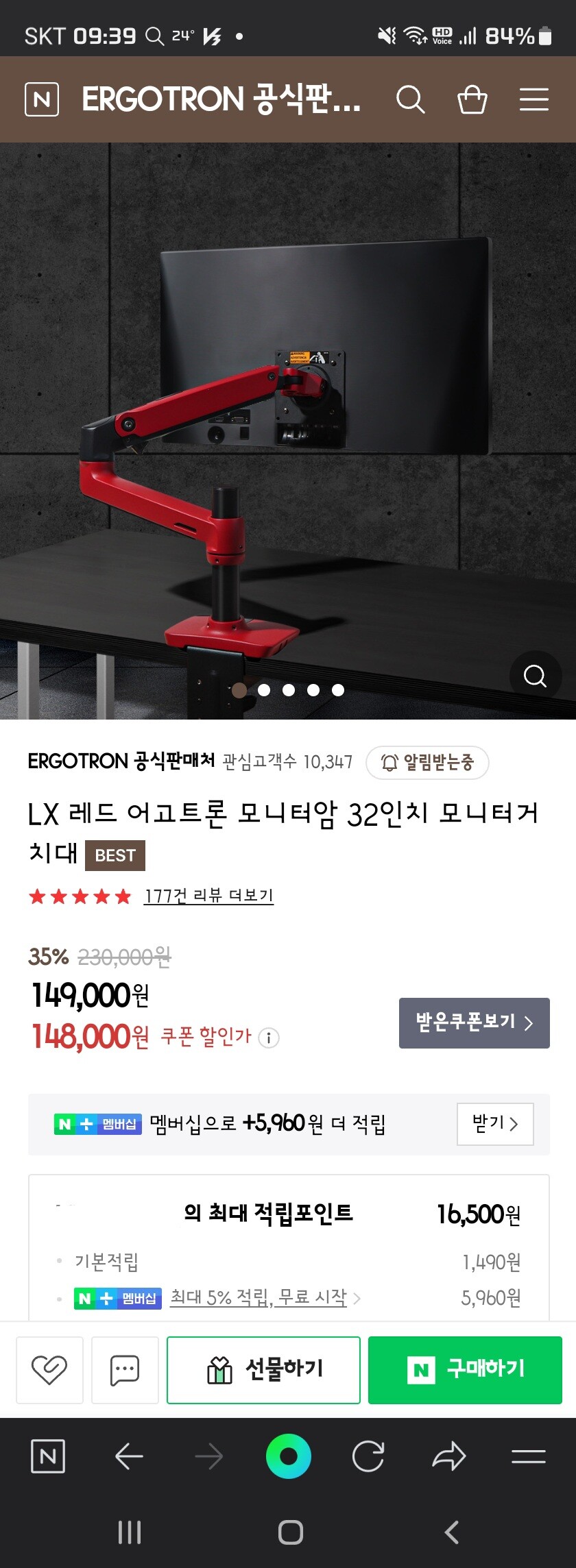Tap the Naver N logo in the header
Image resolution: width=576 pixels, height=1568 pixels.
click(41, 99)
